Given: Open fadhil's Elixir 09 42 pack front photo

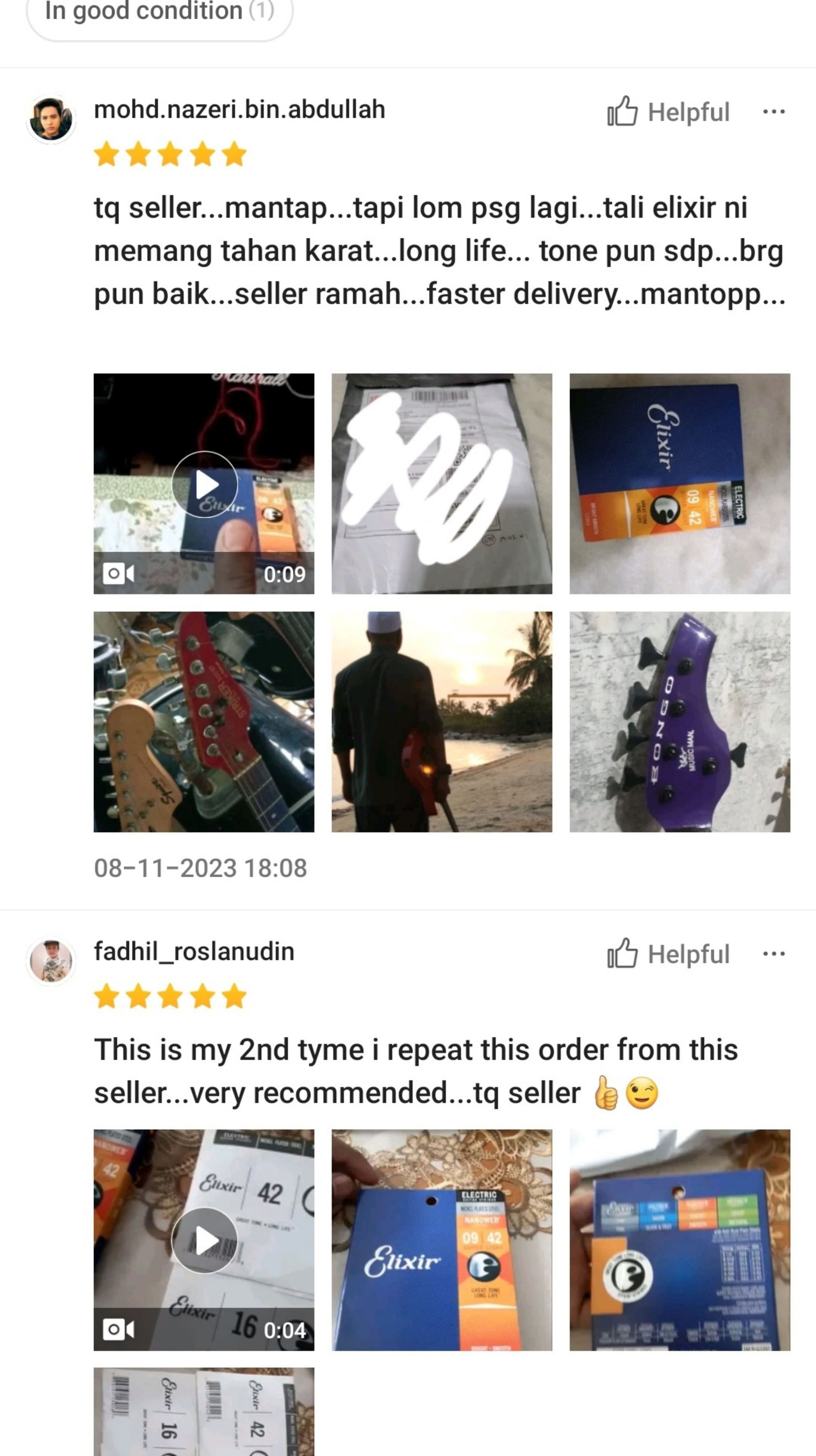Looking at the screenshot, I should [442, 1240].
